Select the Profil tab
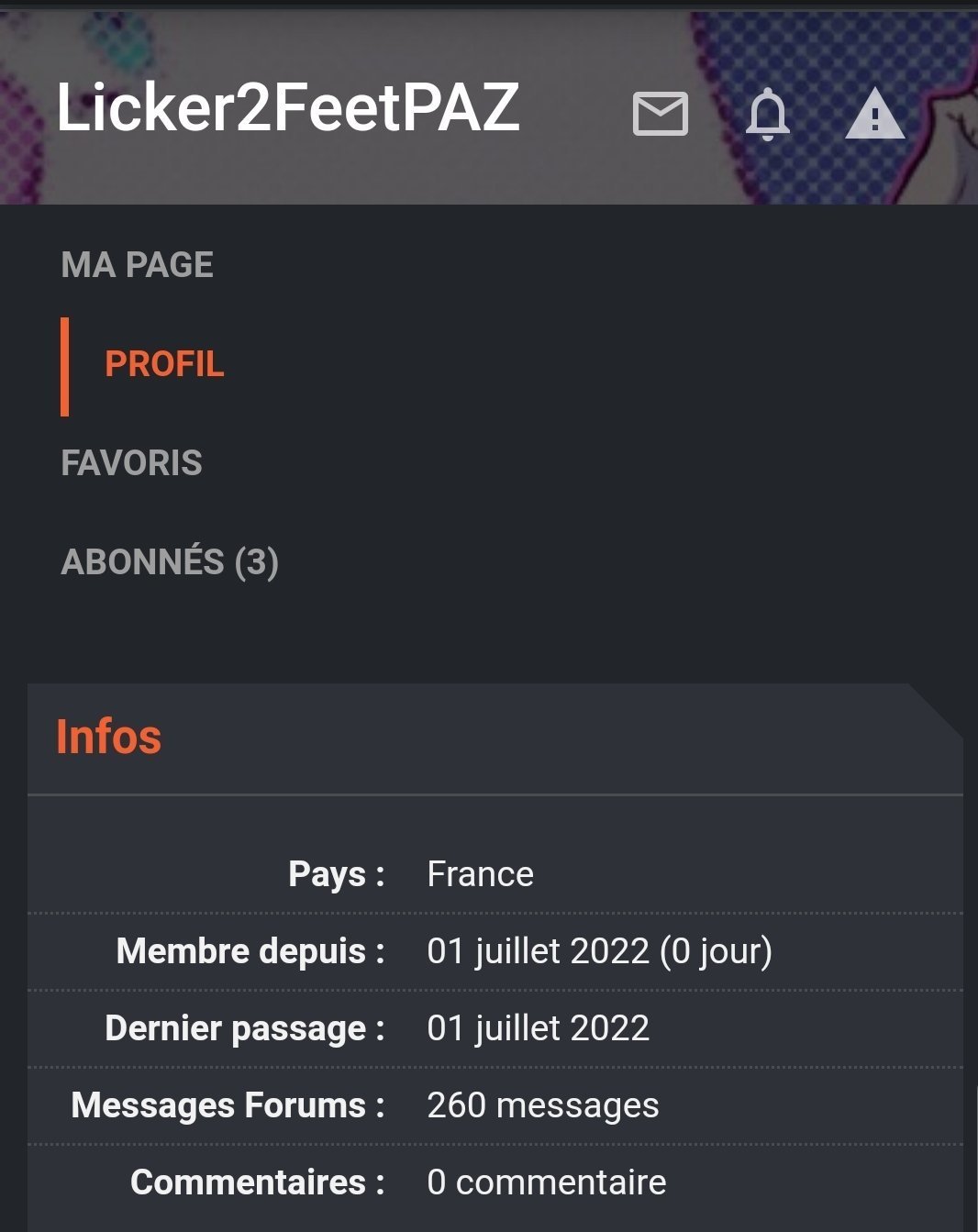Screen dimensions: 978x1232 pyautogui.click(x=164, y=364)
